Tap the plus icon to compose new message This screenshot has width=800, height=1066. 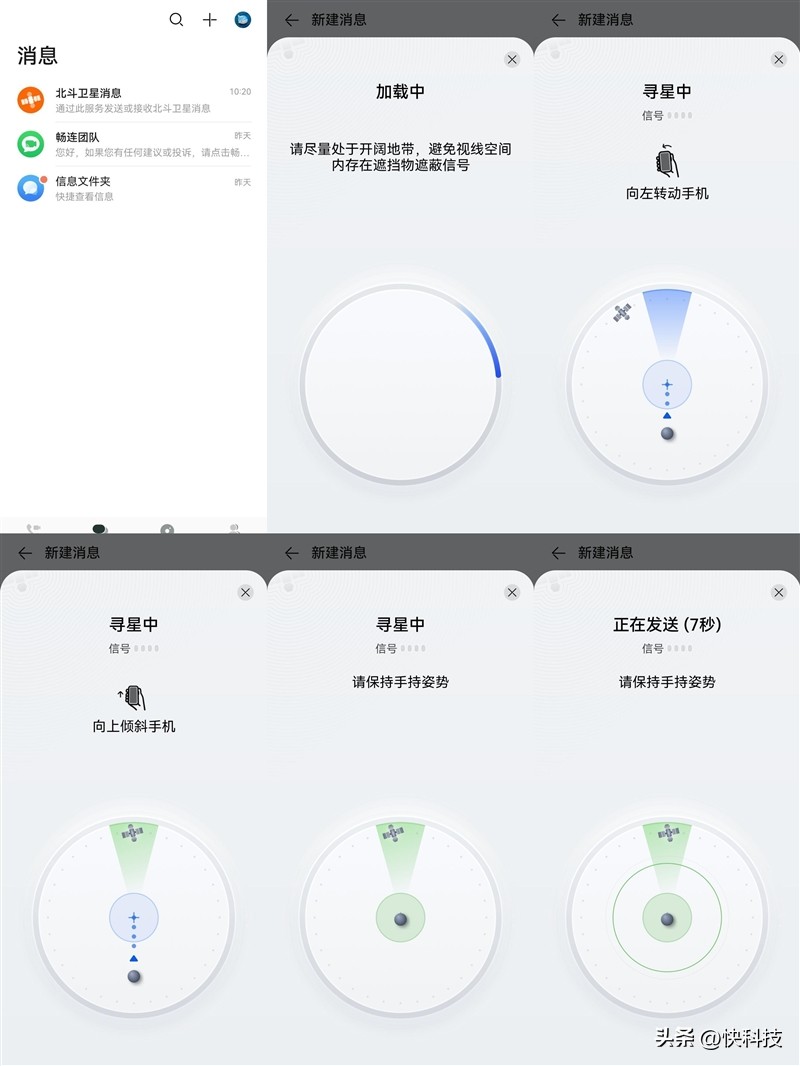209,19
